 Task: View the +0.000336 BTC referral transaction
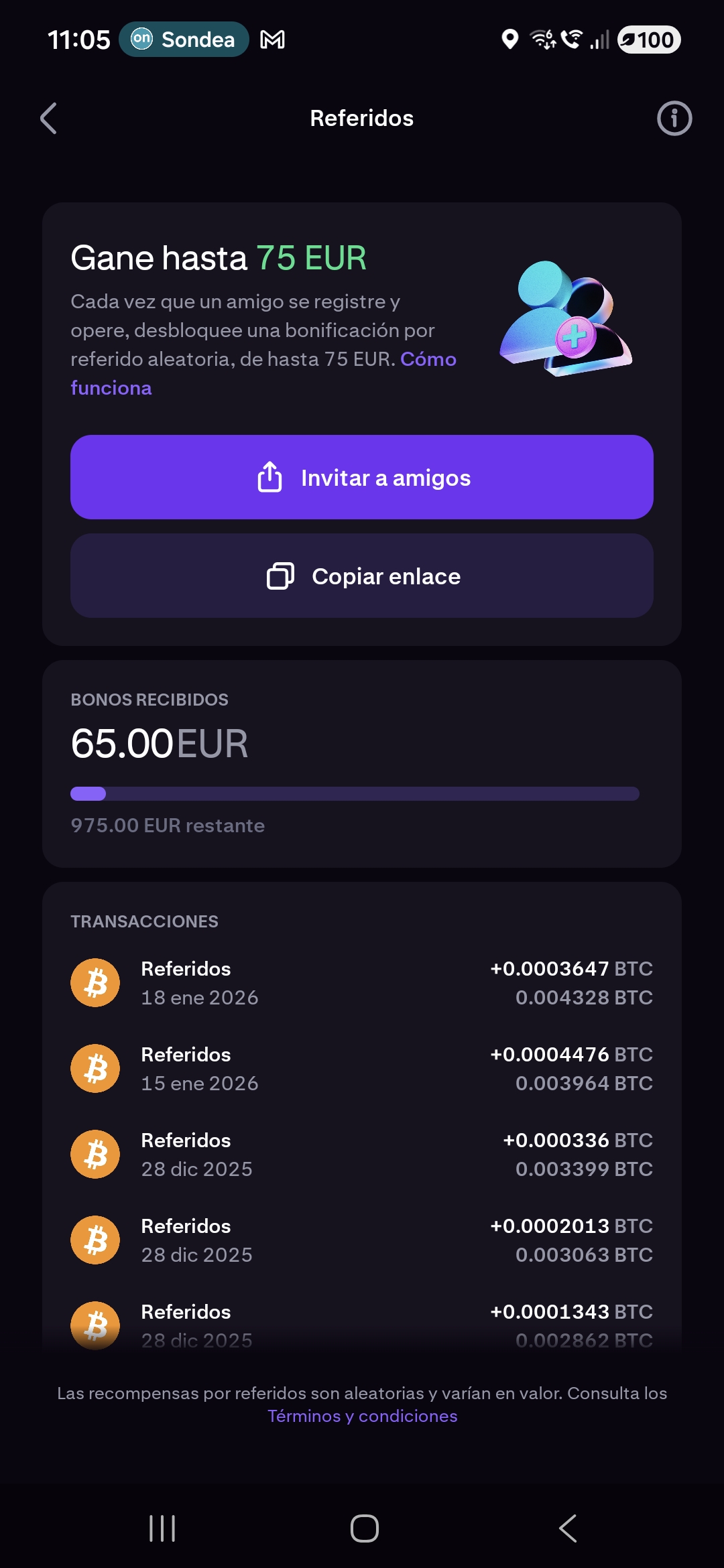click(362, 1155)
